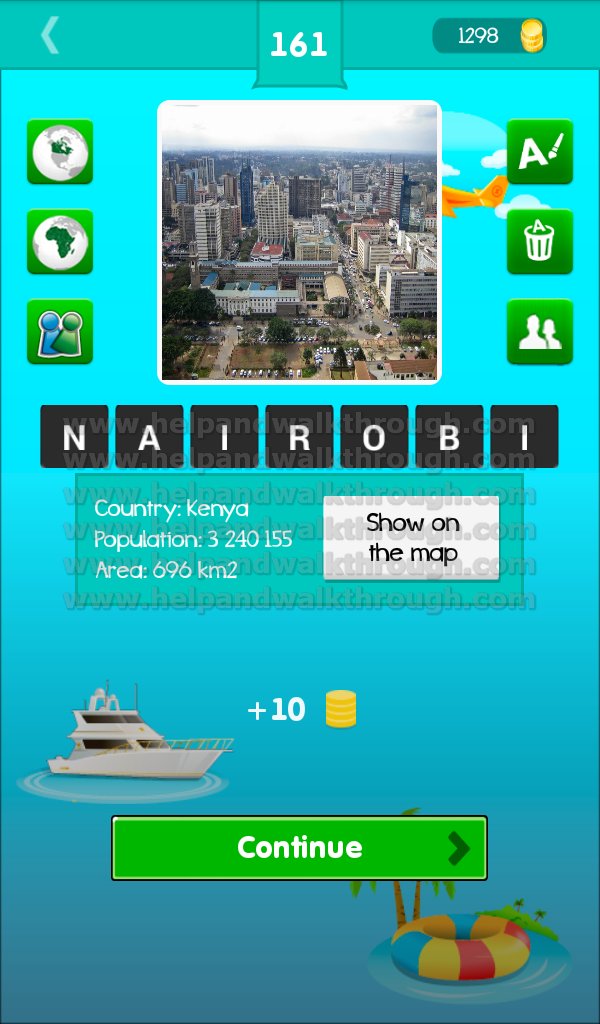This screenshot has width=600, height=1024.
Task: Use the remove-letters trash can hint
Action: [x=540, y=242]
